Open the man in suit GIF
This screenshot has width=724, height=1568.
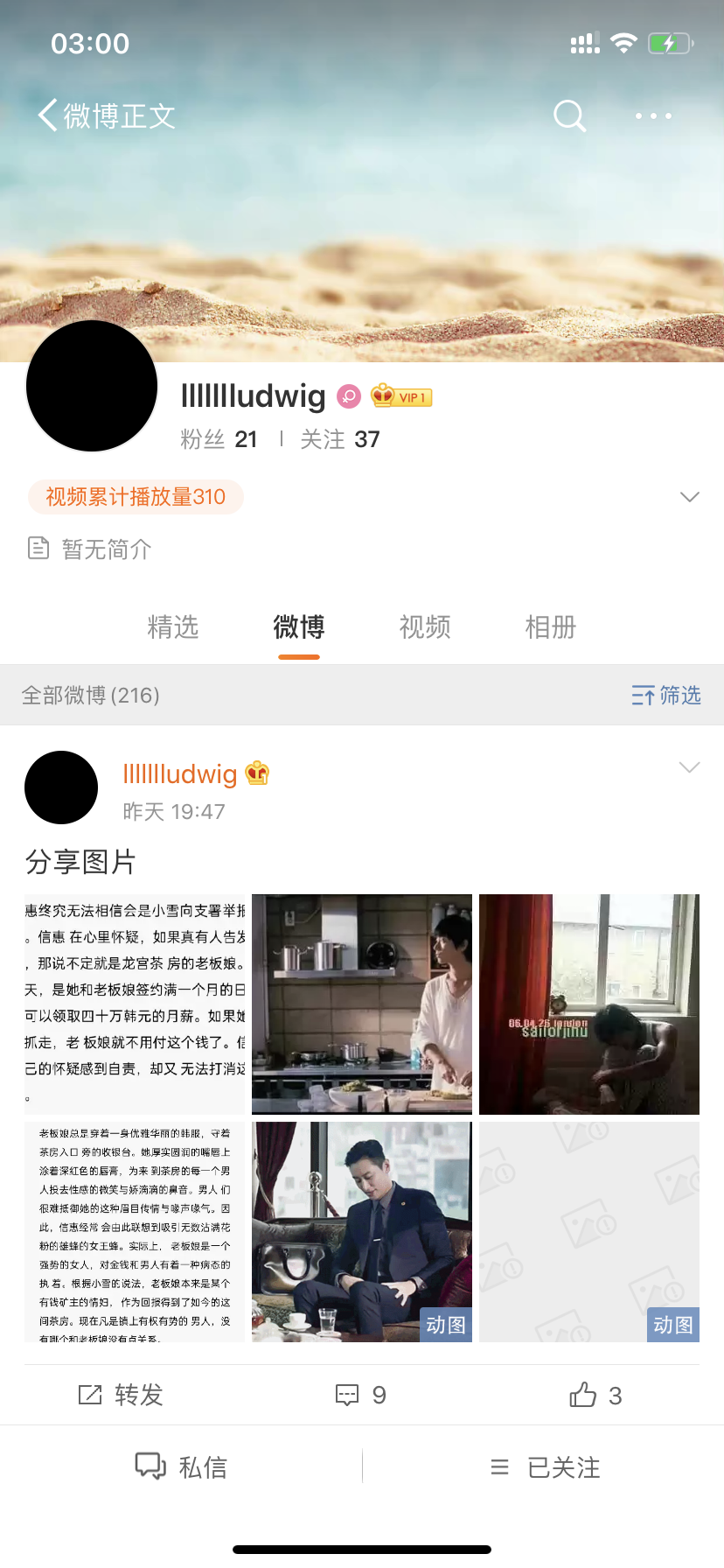[362, 1231]
